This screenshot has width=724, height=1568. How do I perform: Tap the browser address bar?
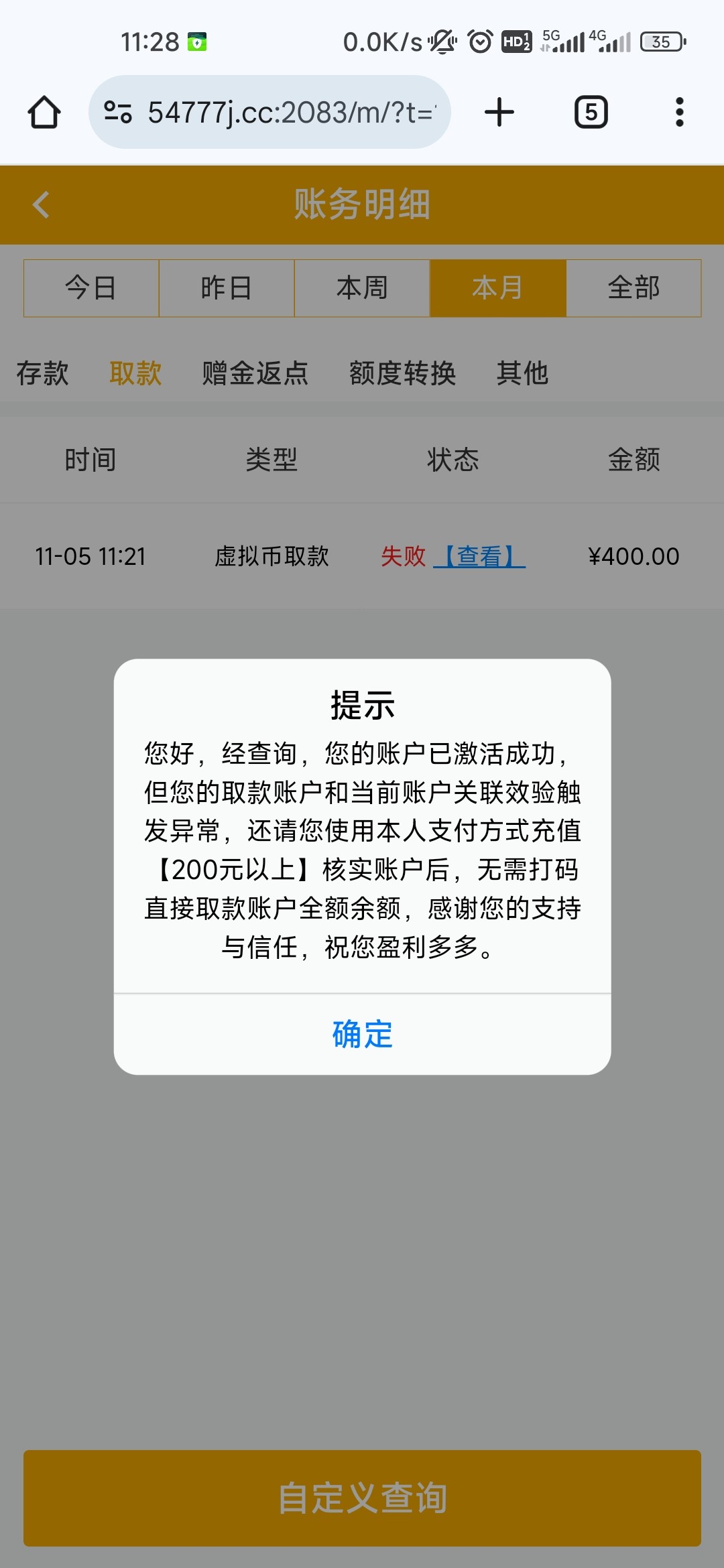(269, 112)
